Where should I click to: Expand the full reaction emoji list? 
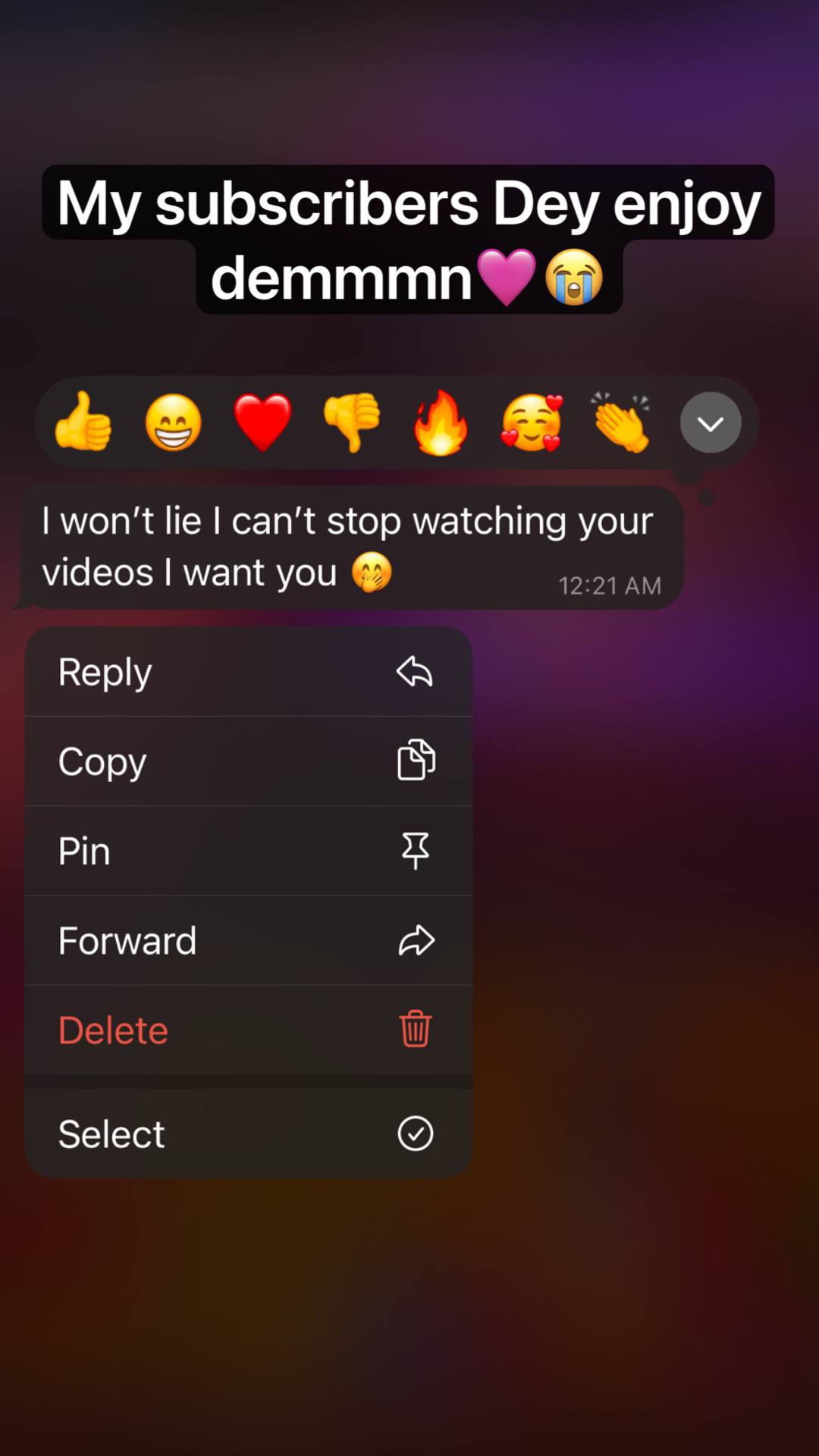(x=711, y=422)
